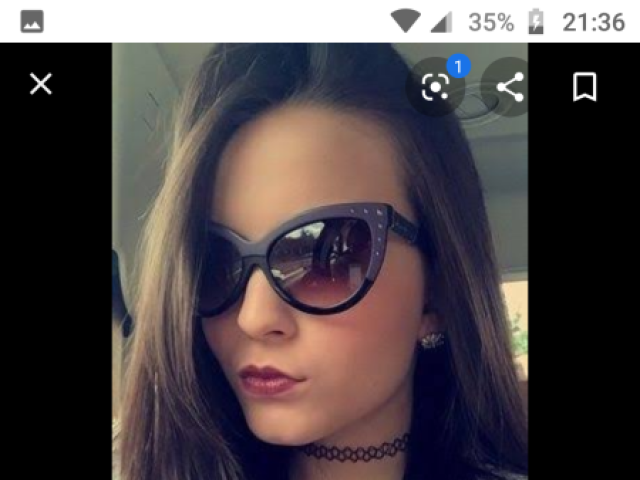640x480 pixels.
Task: Open visual search lens icon
Action: [436, 88]
